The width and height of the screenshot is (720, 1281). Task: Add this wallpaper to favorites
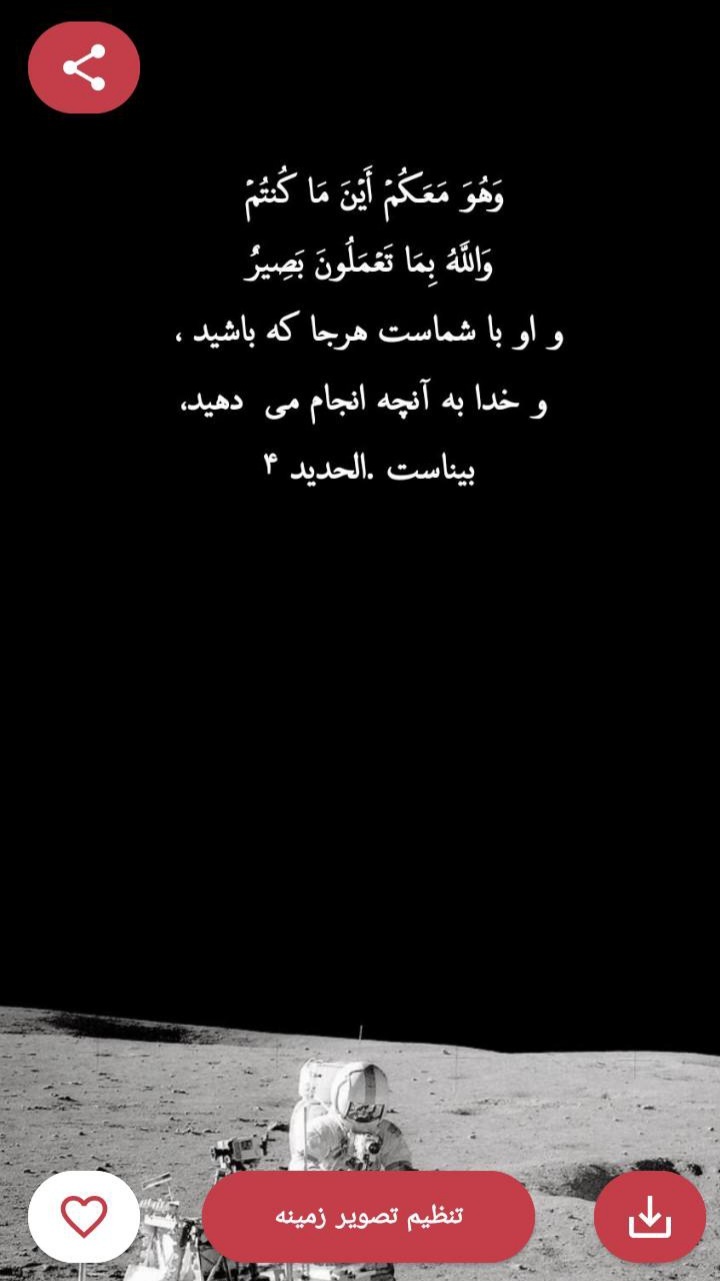tap(84, 1216)
